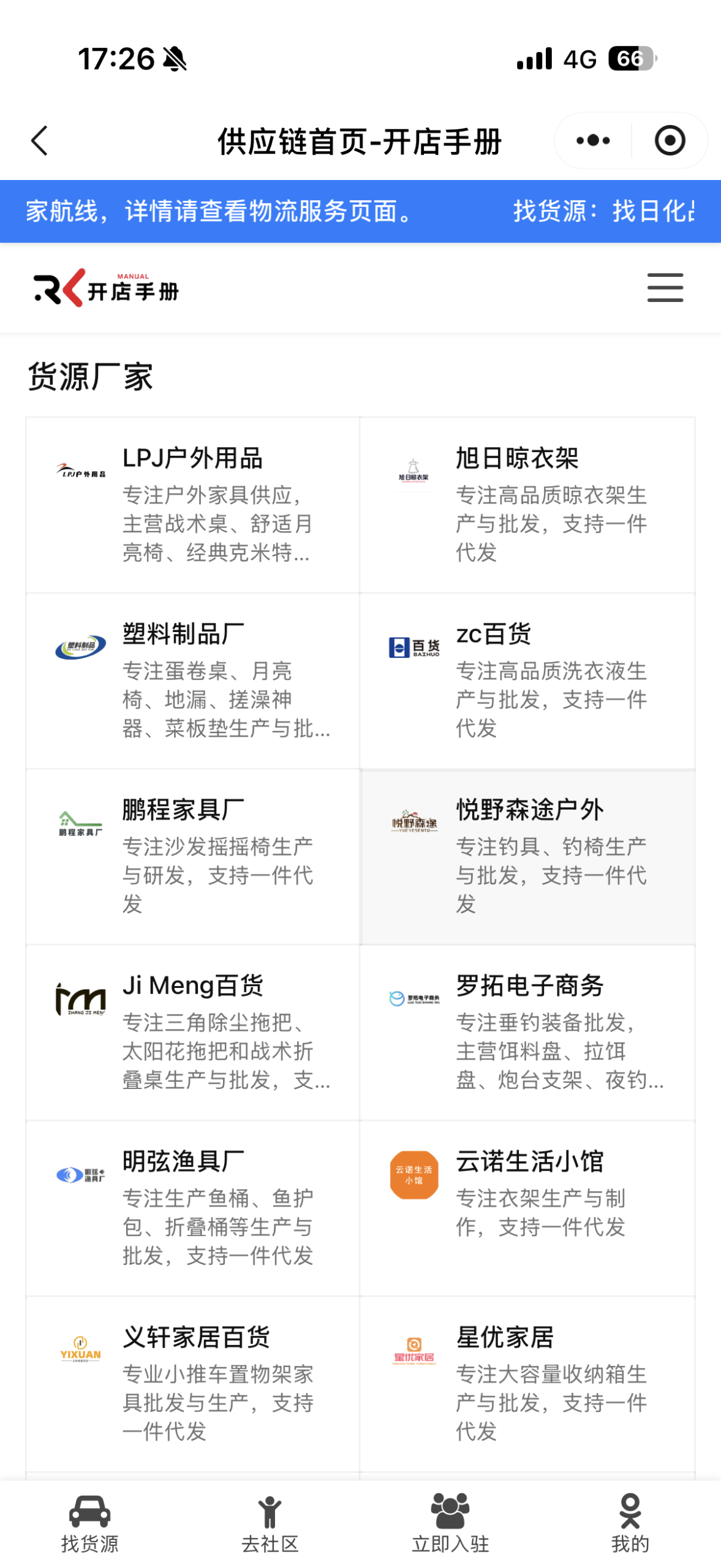Open the mini program more options menu
Screen dimensions: 721x1568
(x=593, y=141)
